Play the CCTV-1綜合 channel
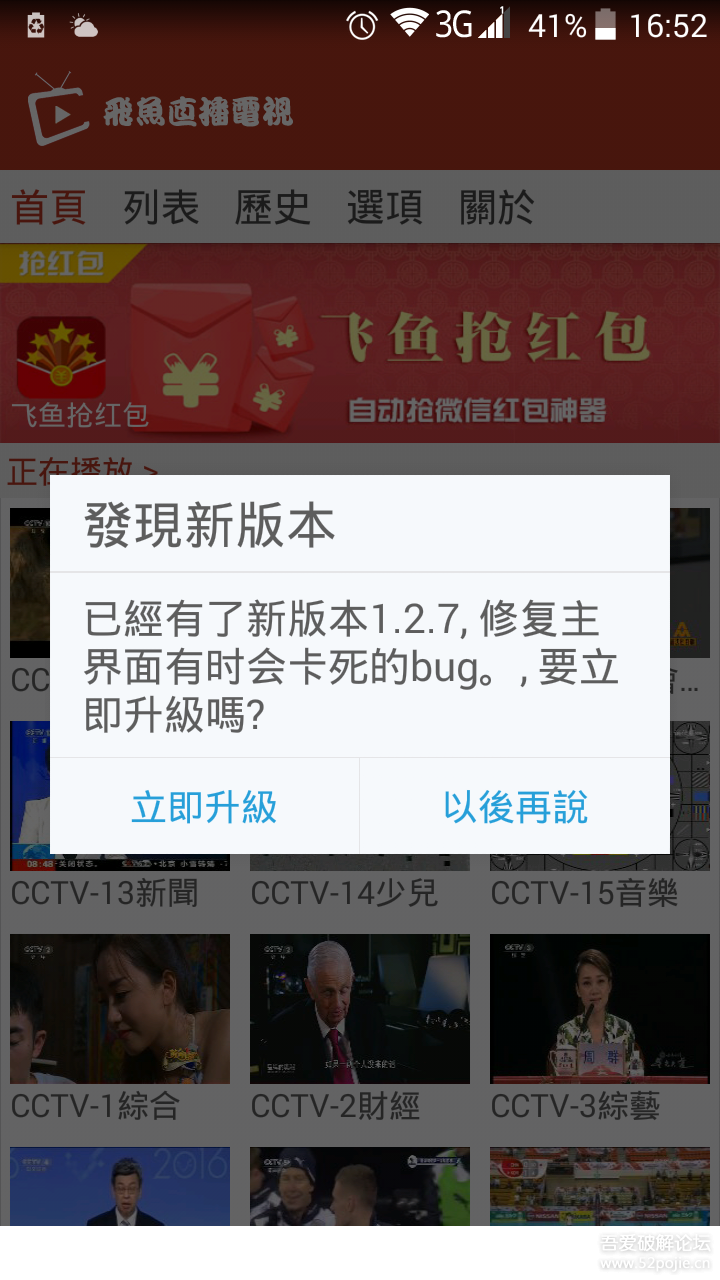720x1280 pixels. coord(120,1028)
